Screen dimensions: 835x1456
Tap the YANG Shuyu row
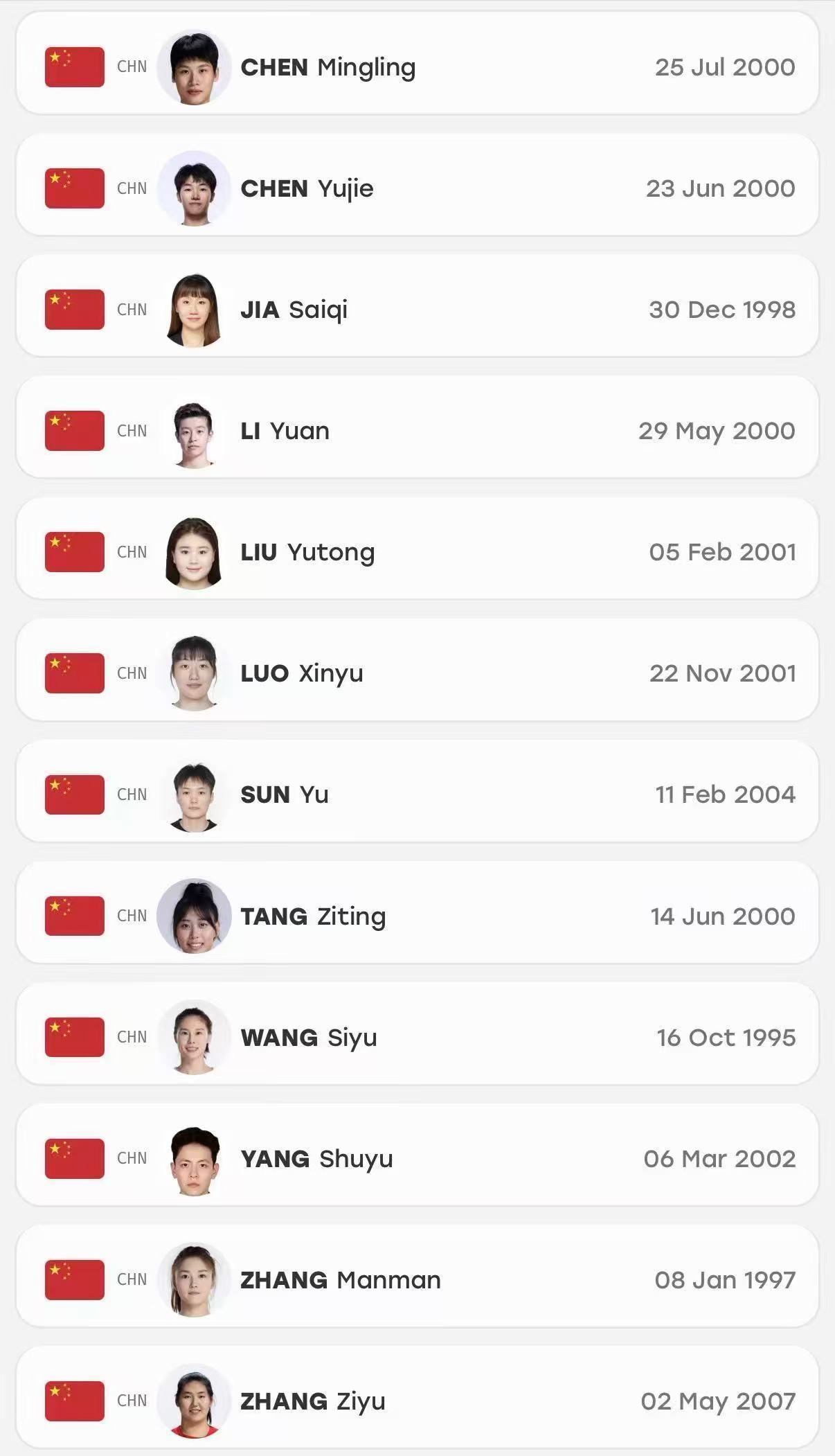tap(417, 1158)
